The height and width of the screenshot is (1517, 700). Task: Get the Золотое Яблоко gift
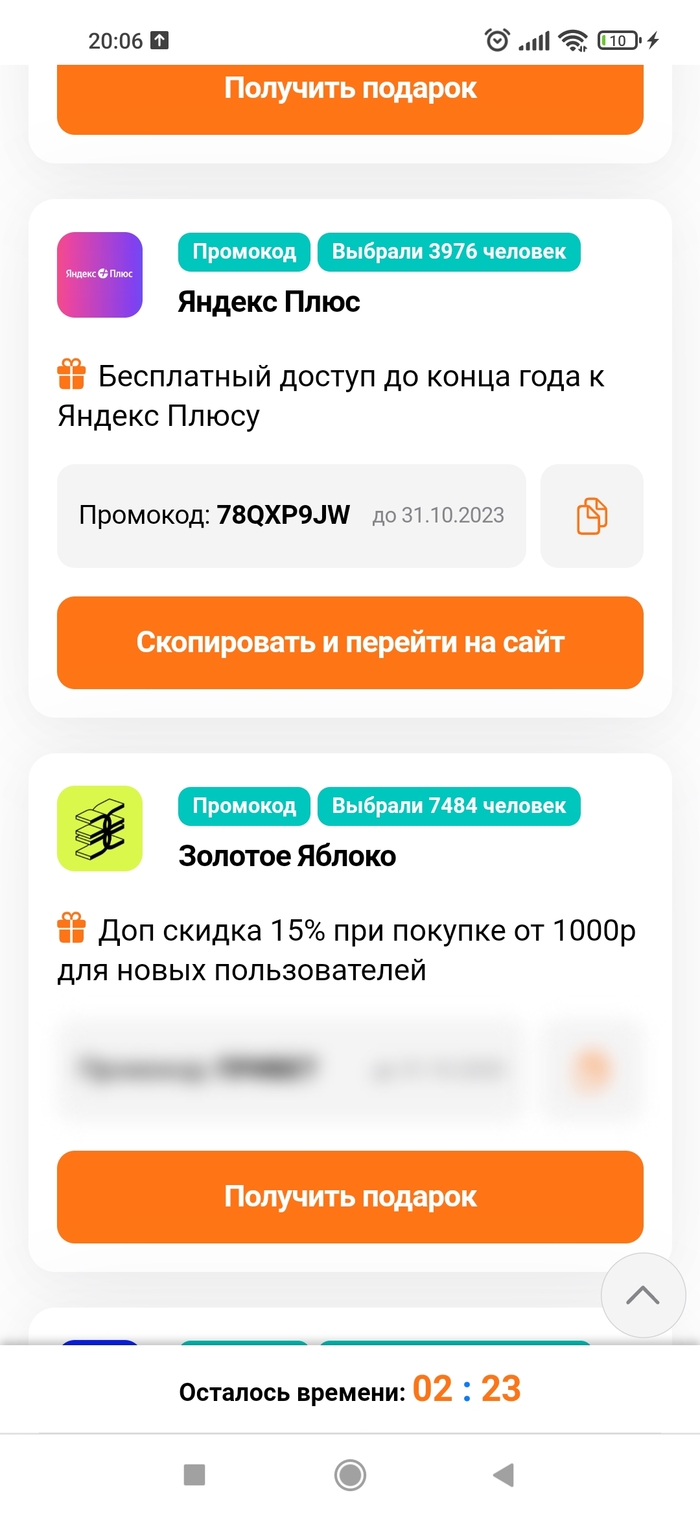click(350, 1197)
